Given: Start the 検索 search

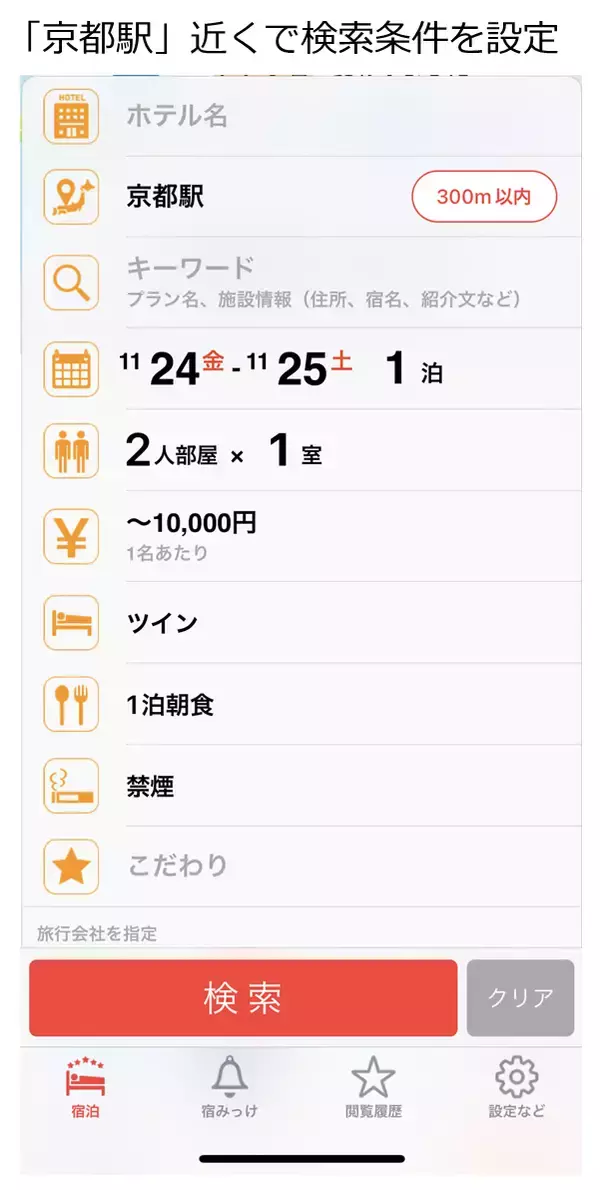Looking at the screenshot, I should (243, 998).
